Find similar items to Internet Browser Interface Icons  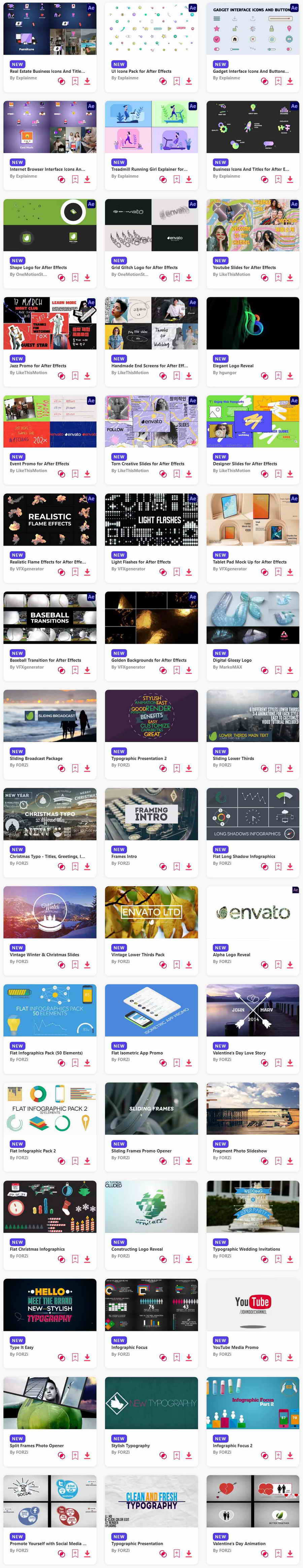62,179
